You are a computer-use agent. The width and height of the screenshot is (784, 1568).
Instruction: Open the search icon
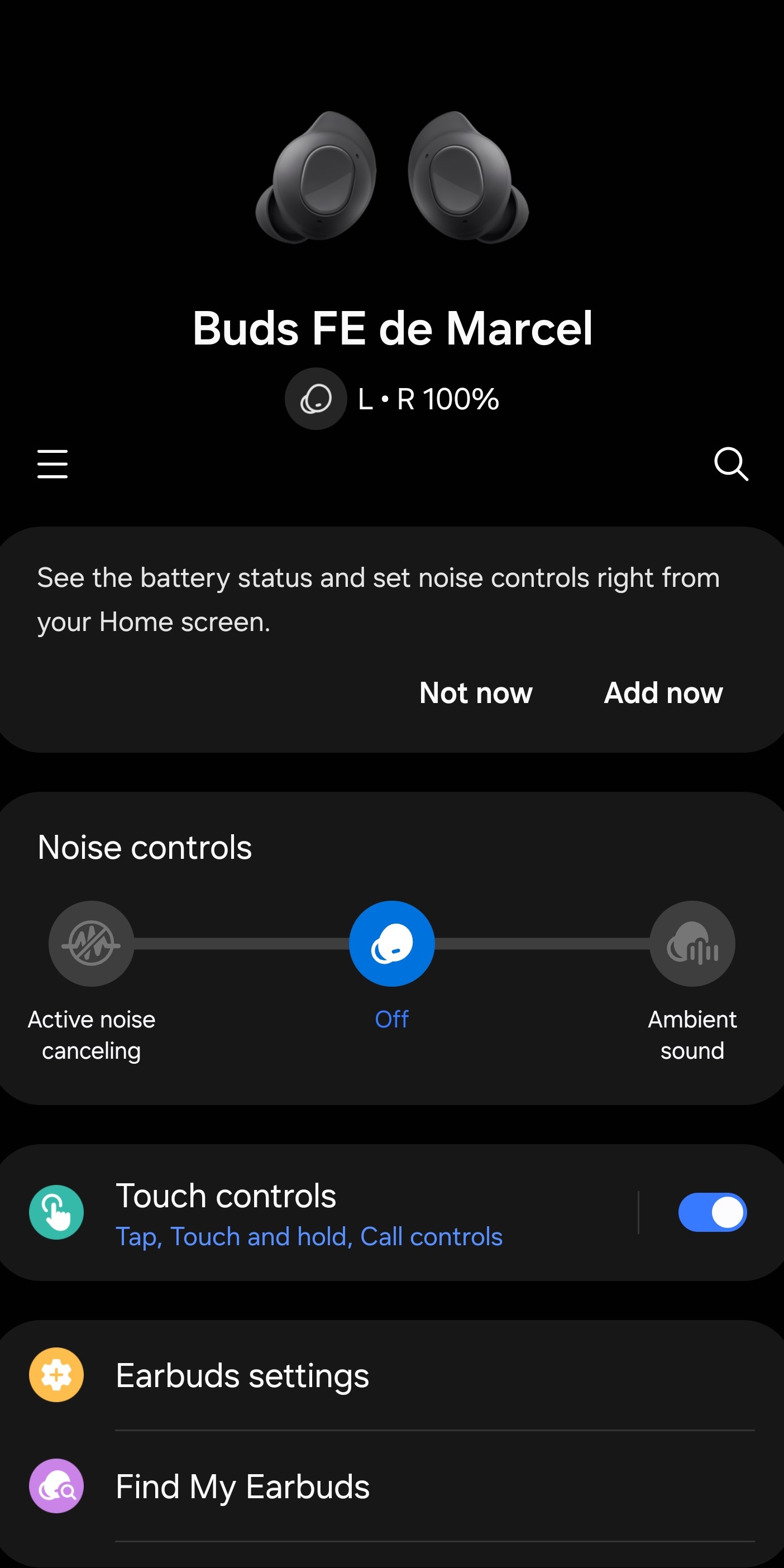[x=730, y=465]
